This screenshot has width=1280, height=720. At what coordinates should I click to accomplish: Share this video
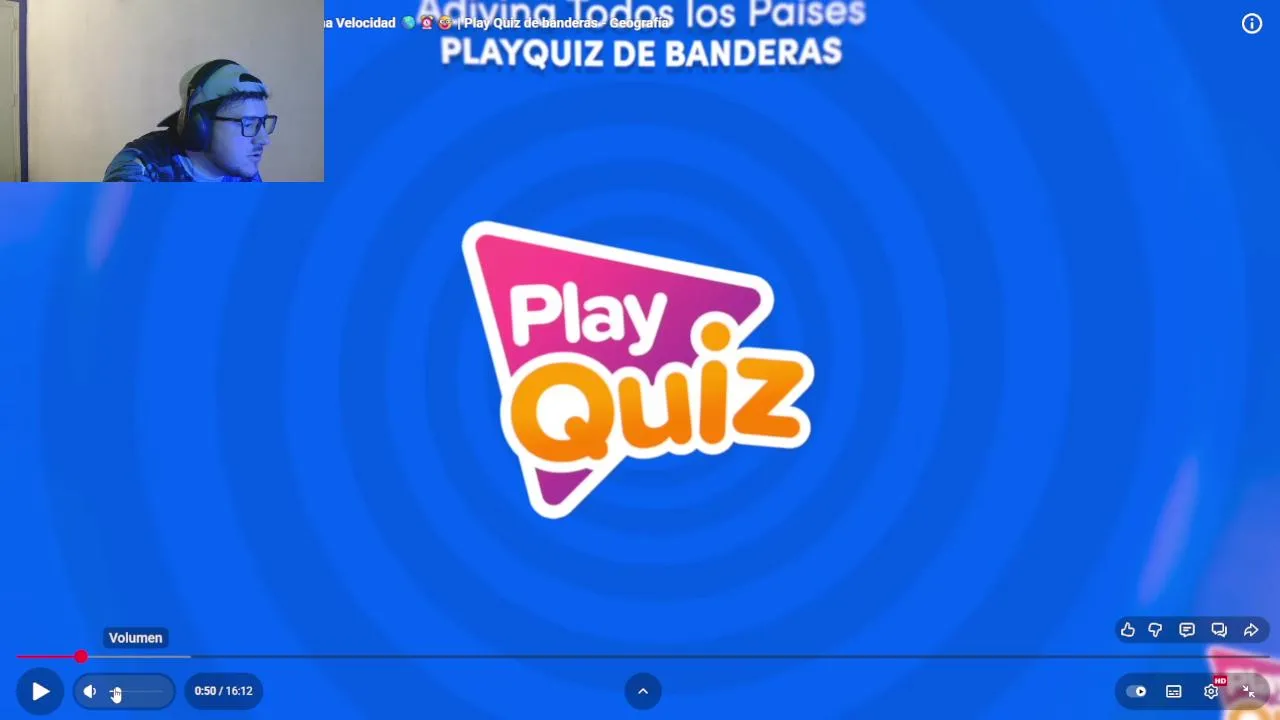(x=1251, y=630)
